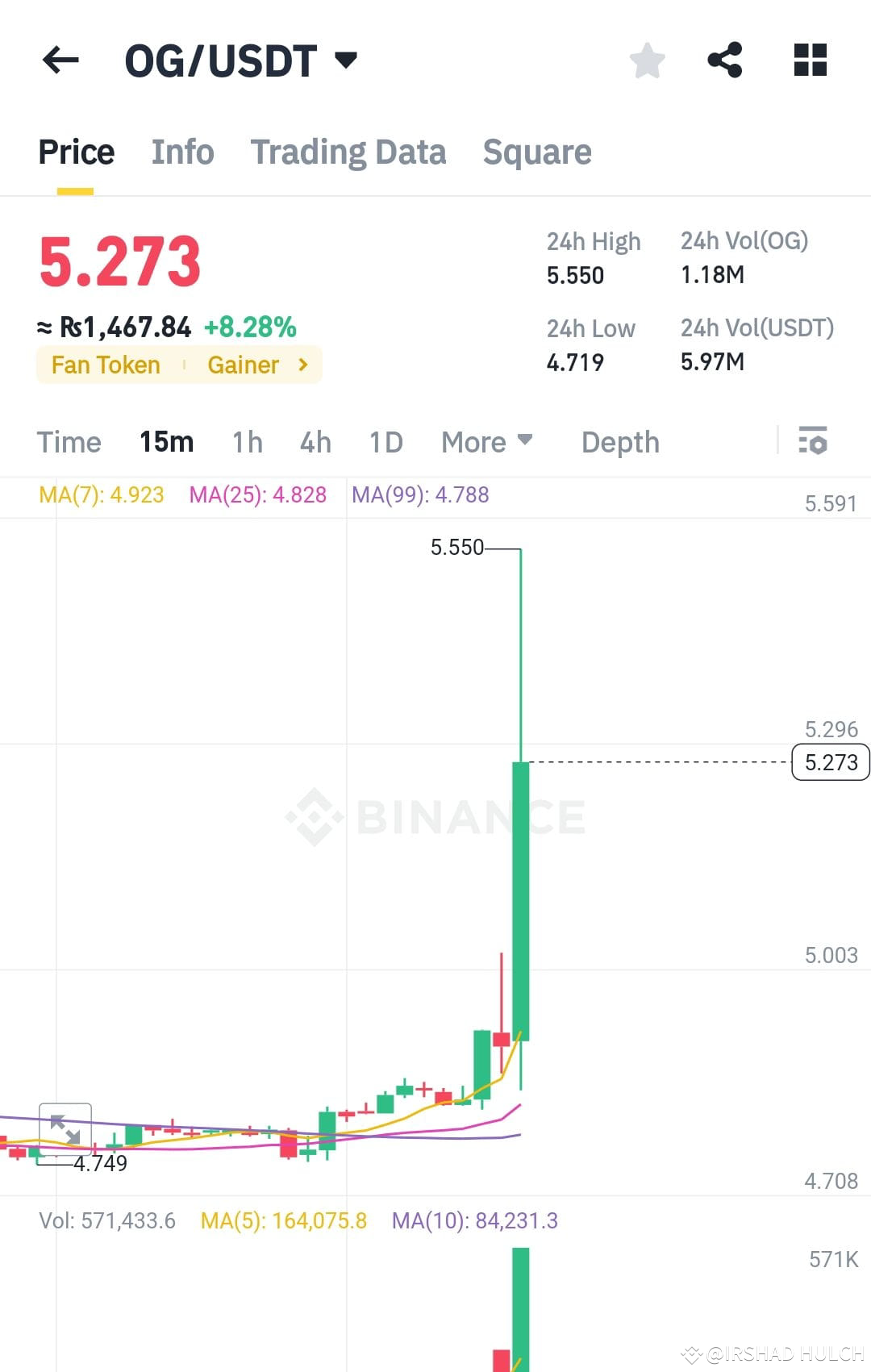Open the grid layout menu

pyautogui.click(x=809, y=60)
